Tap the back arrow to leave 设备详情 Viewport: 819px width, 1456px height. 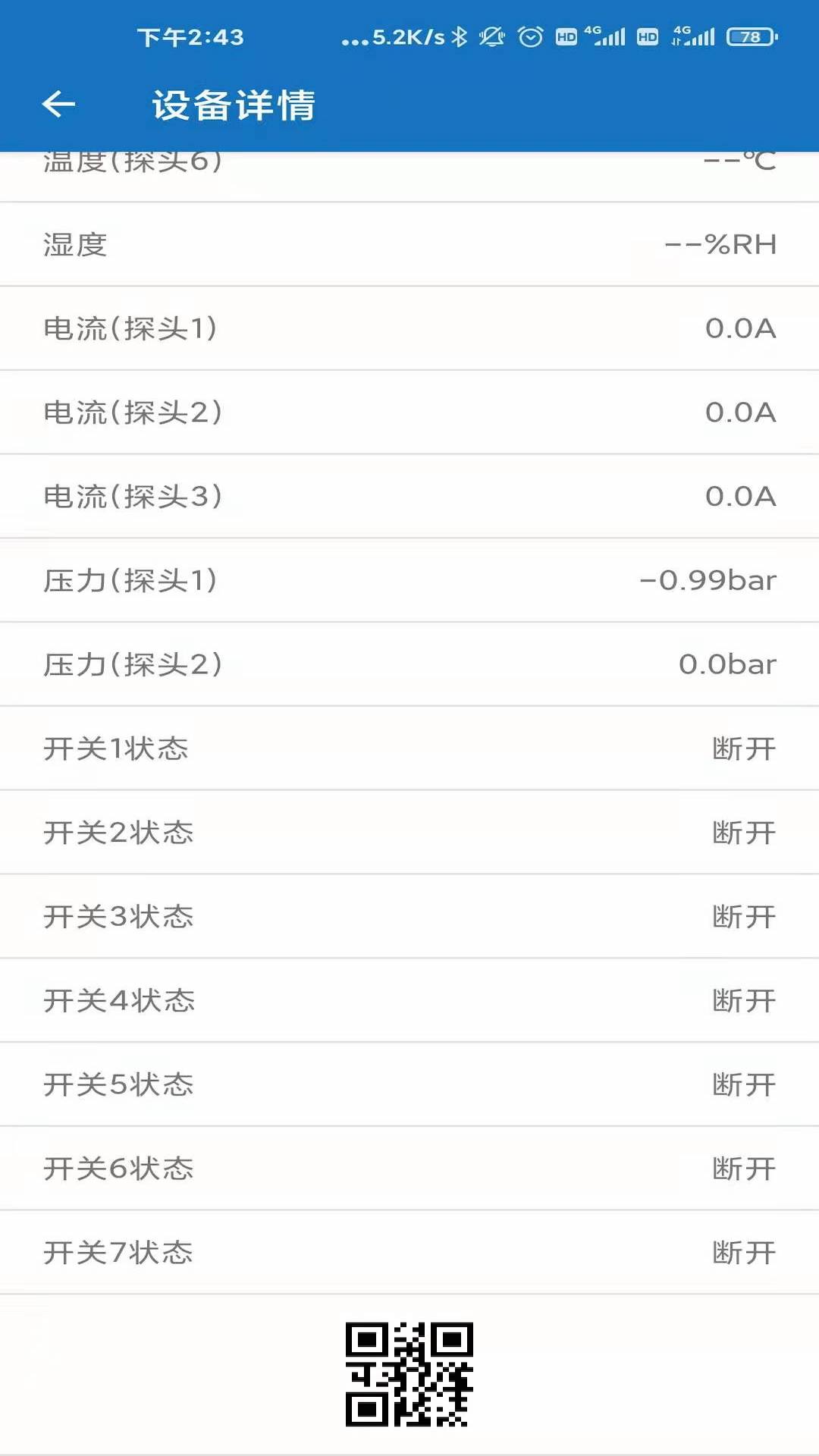tap(59, 106)
